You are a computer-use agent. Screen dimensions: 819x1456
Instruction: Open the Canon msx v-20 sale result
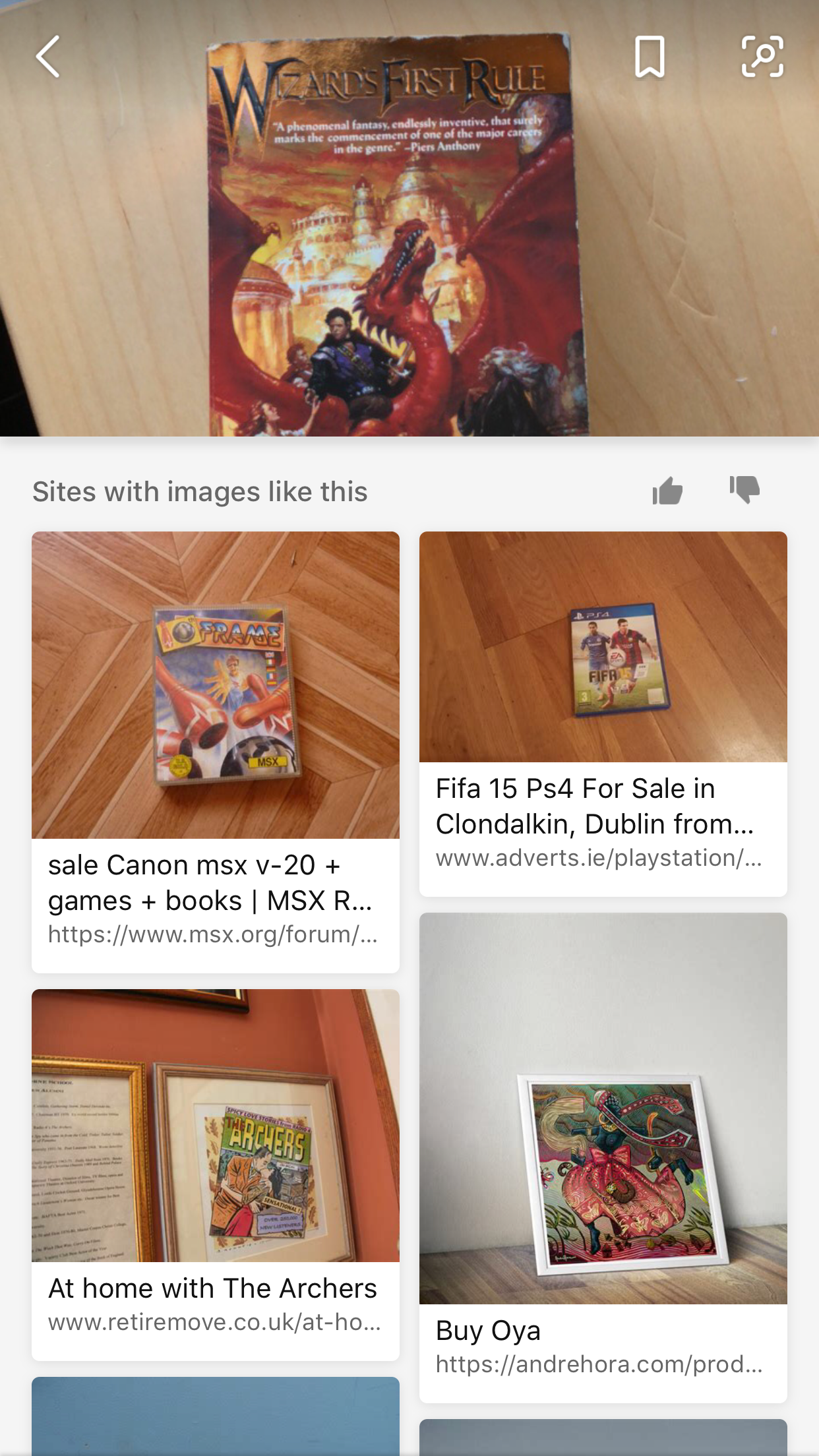(x=216, y=752)
